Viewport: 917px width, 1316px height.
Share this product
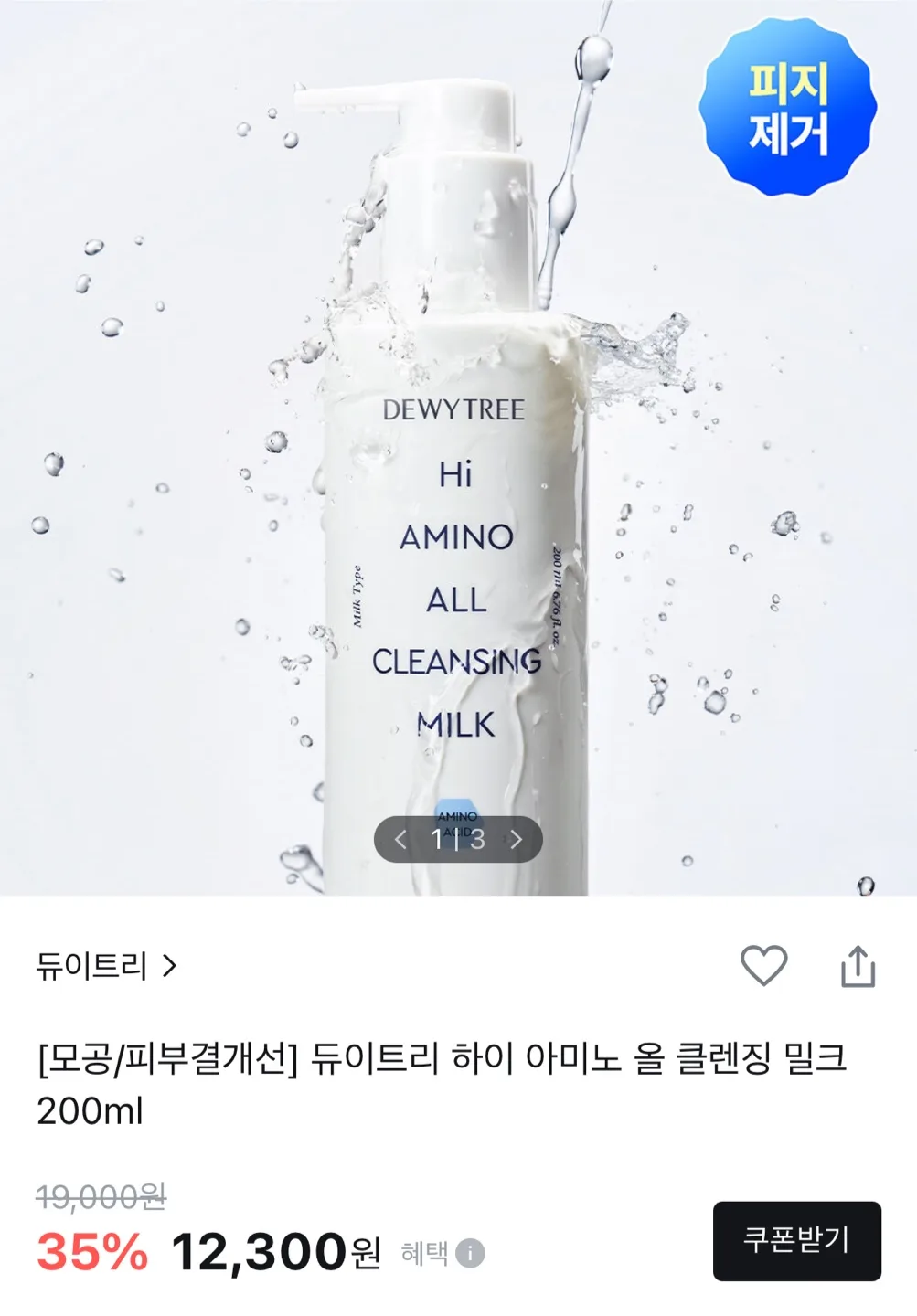[x=858, y=966]
